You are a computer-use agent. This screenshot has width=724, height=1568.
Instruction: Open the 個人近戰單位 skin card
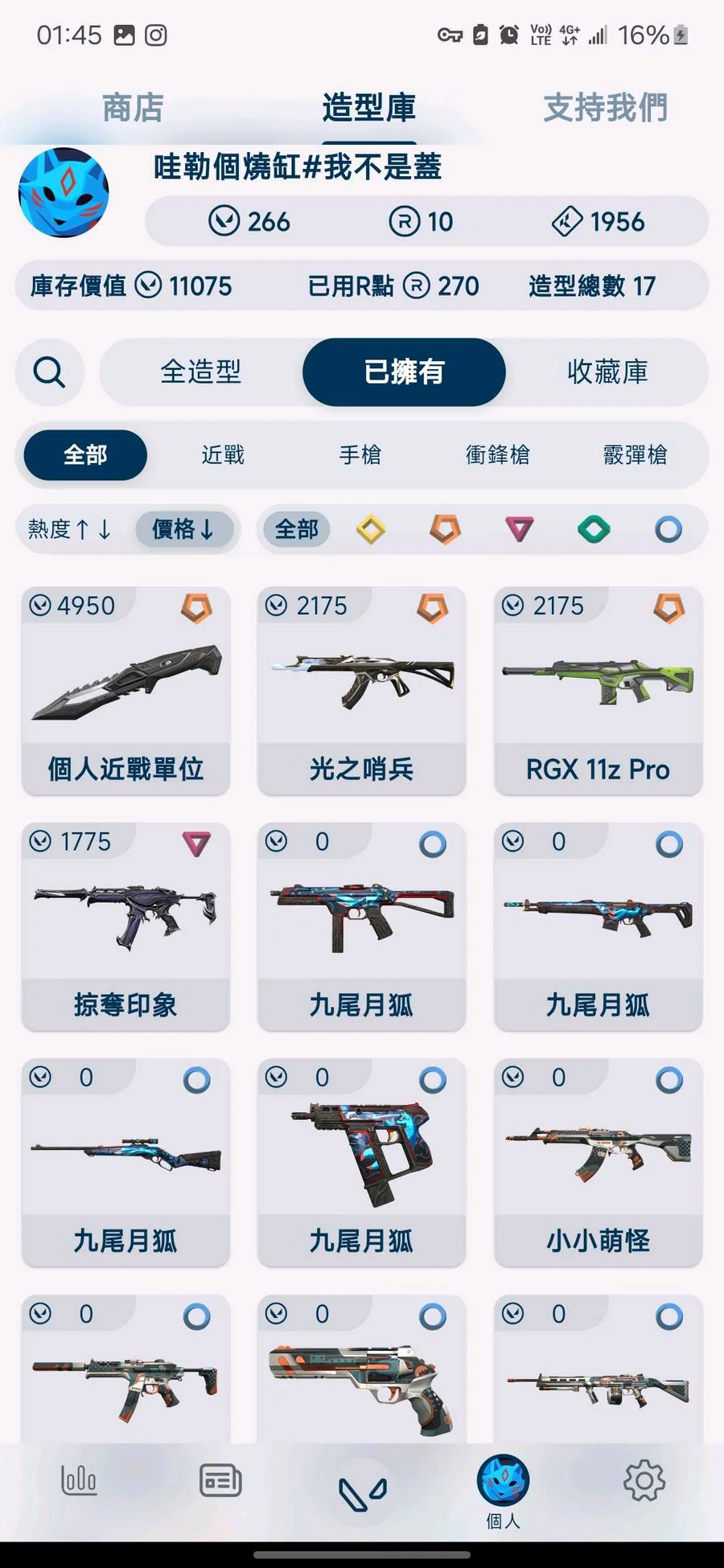(125, 692)
